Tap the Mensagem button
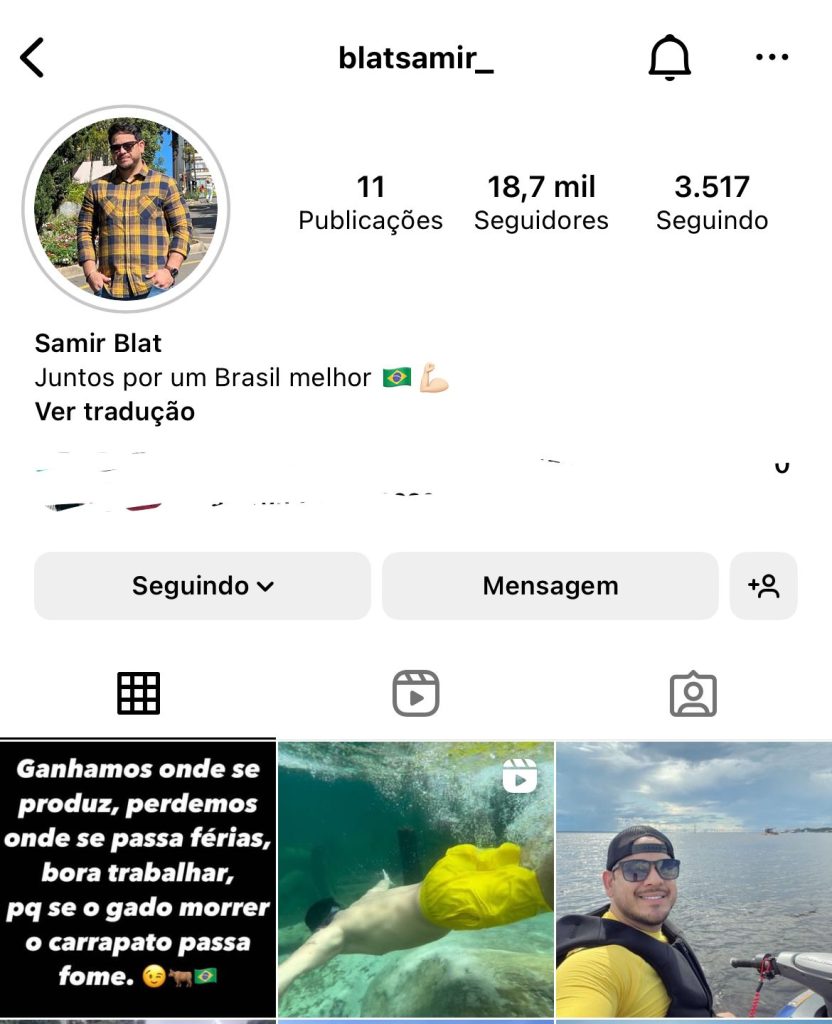The image size is (832, 1024). coord(550,586)
